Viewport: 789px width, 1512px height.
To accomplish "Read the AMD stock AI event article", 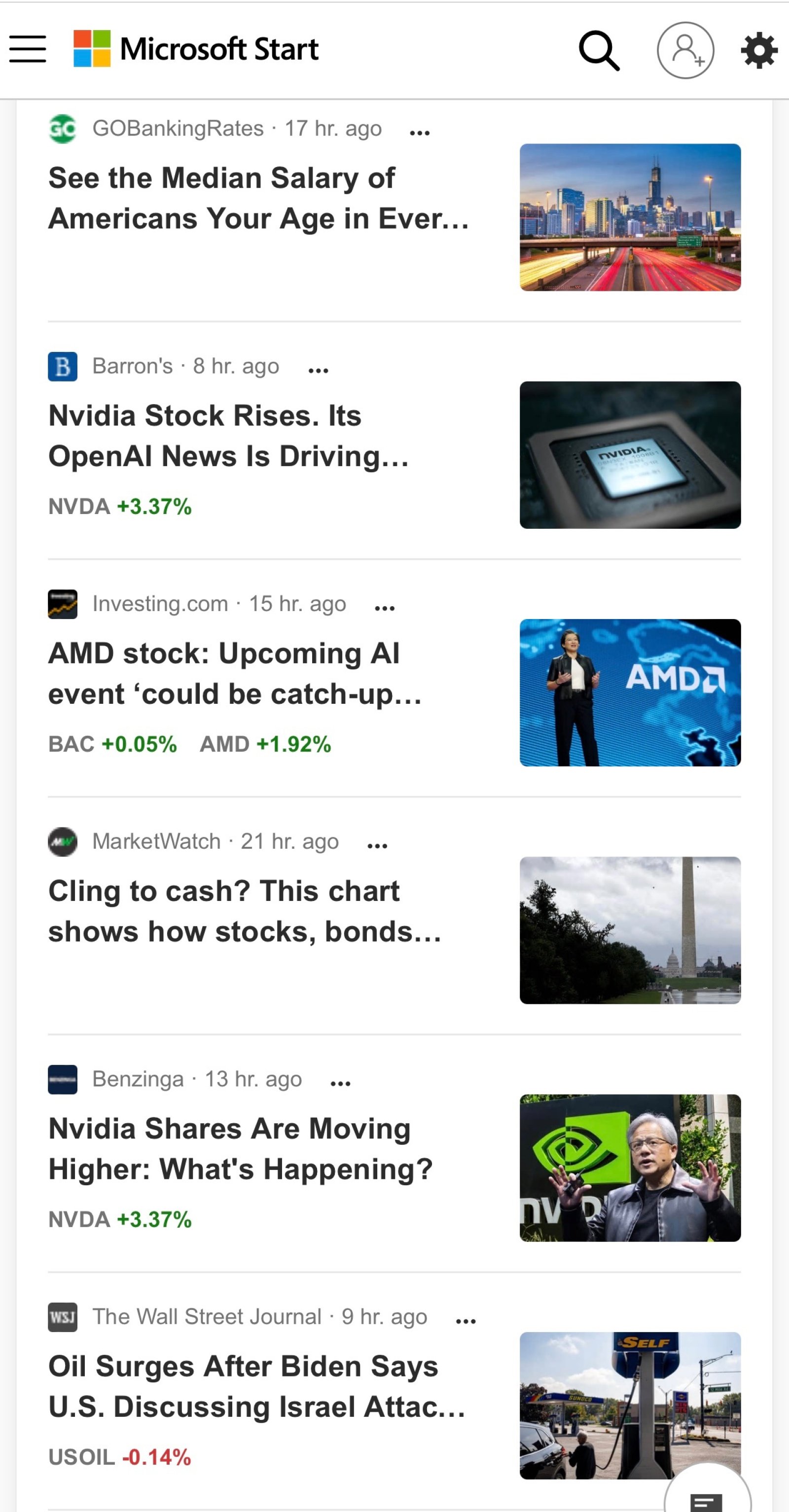I will (x=235, y=674).
